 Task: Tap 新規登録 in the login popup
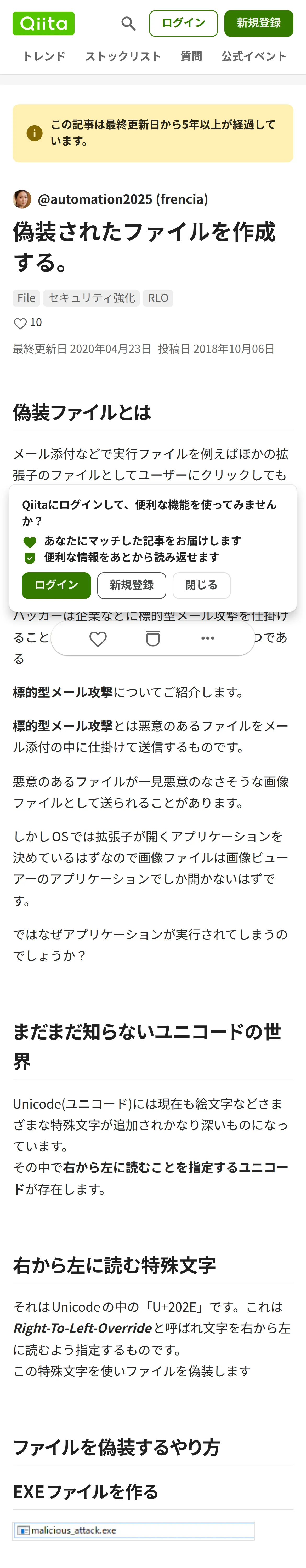[x=132, y=585]
